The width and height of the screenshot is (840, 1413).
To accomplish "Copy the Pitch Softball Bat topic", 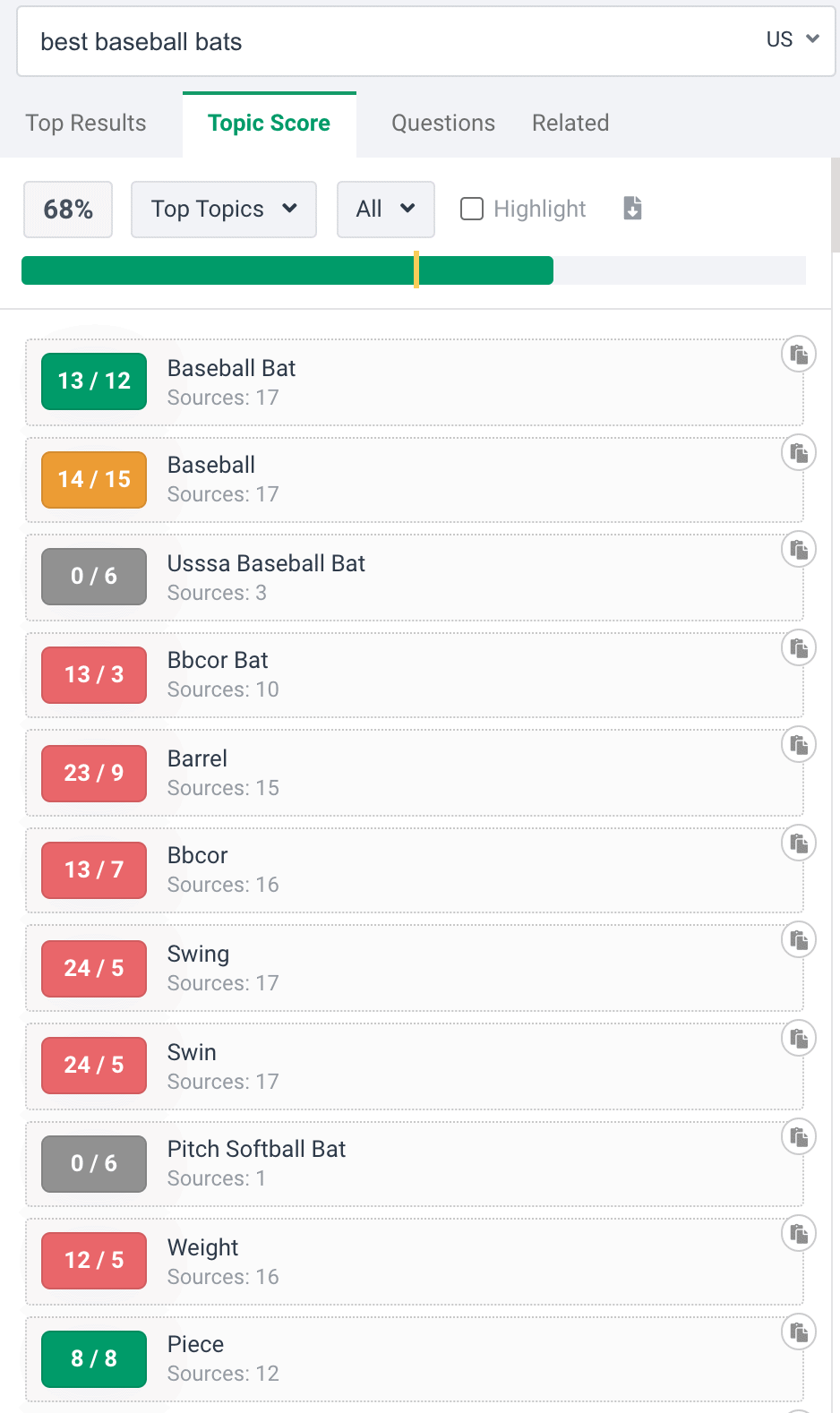I will pyautogui.click(x=799, y=1137).
